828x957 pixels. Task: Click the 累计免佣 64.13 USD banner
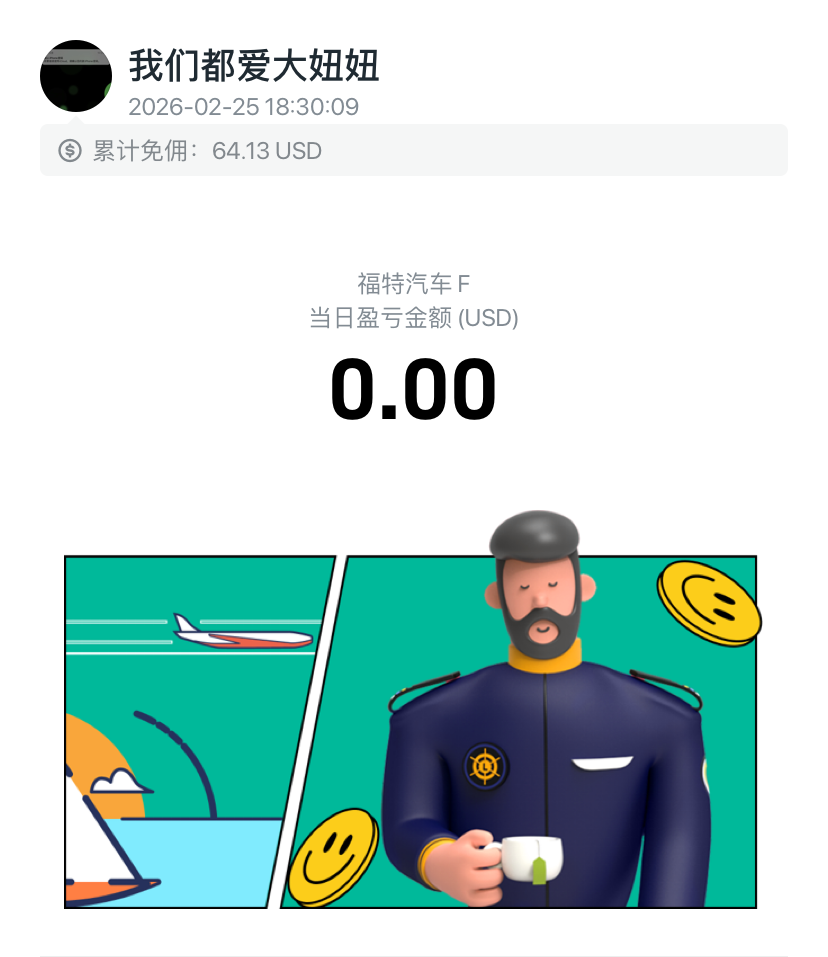pos(413,150)
